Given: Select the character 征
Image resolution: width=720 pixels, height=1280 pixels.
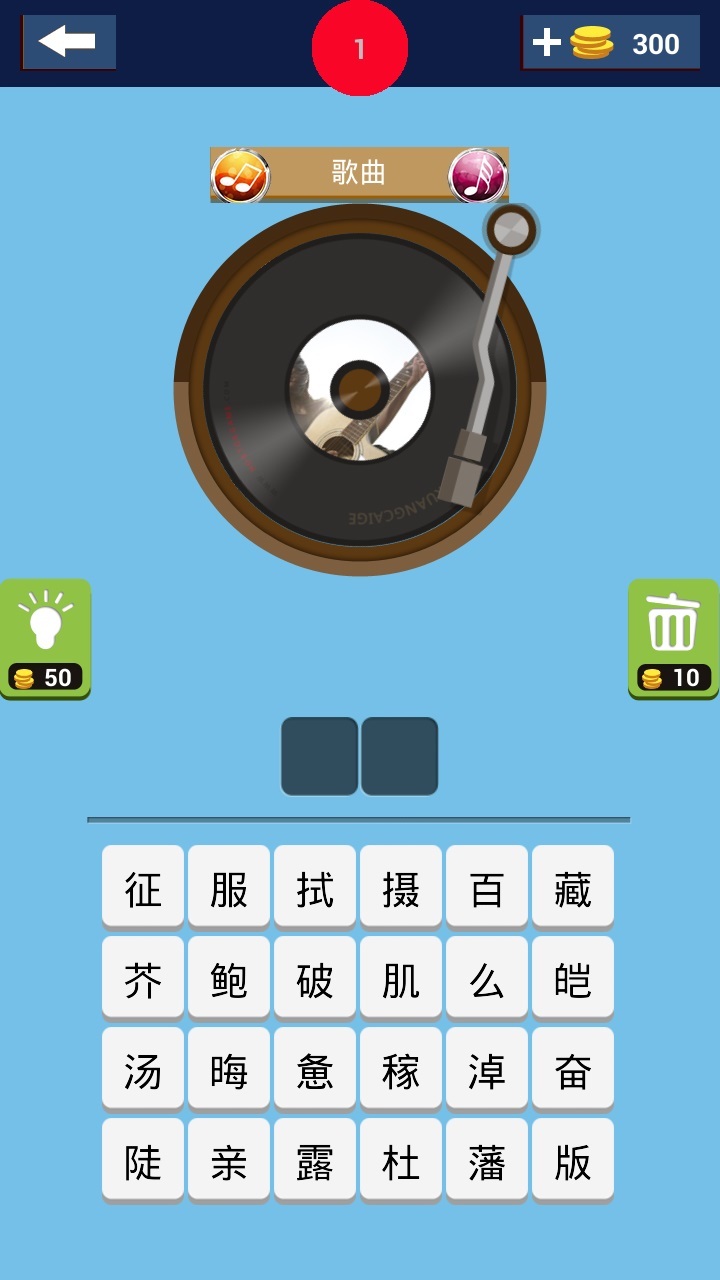Looking at the screenshot, I should tap(143, 888).
